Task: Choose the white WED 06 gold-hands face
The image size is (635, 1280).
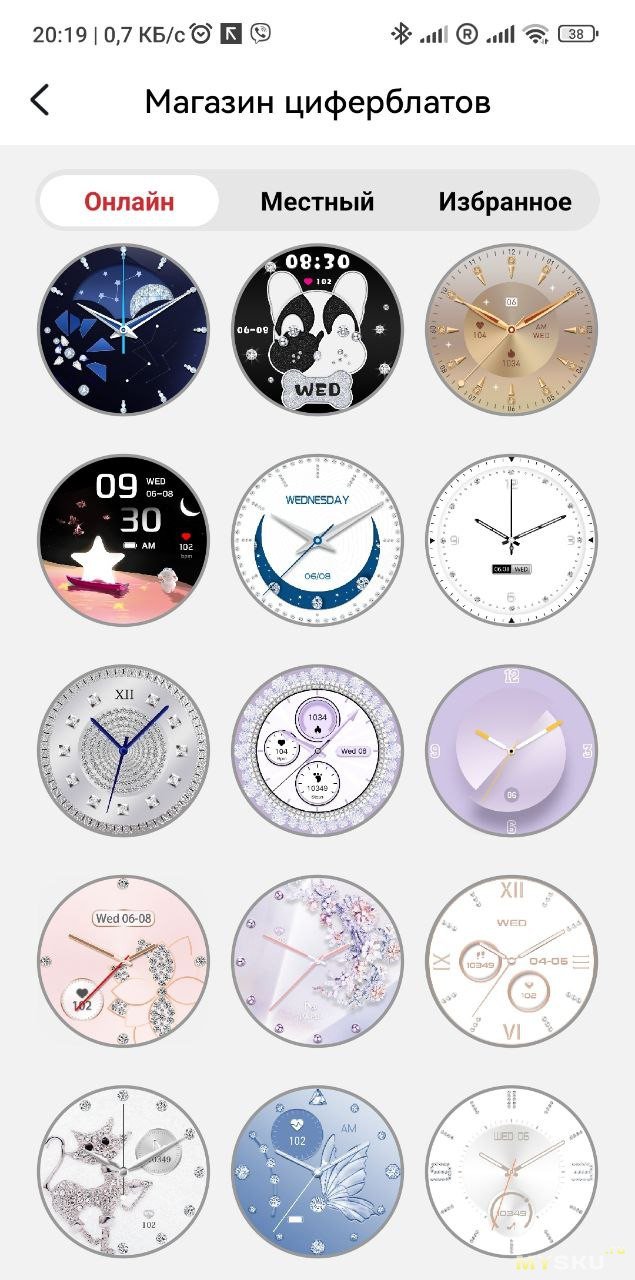Action: (511, 1171)
